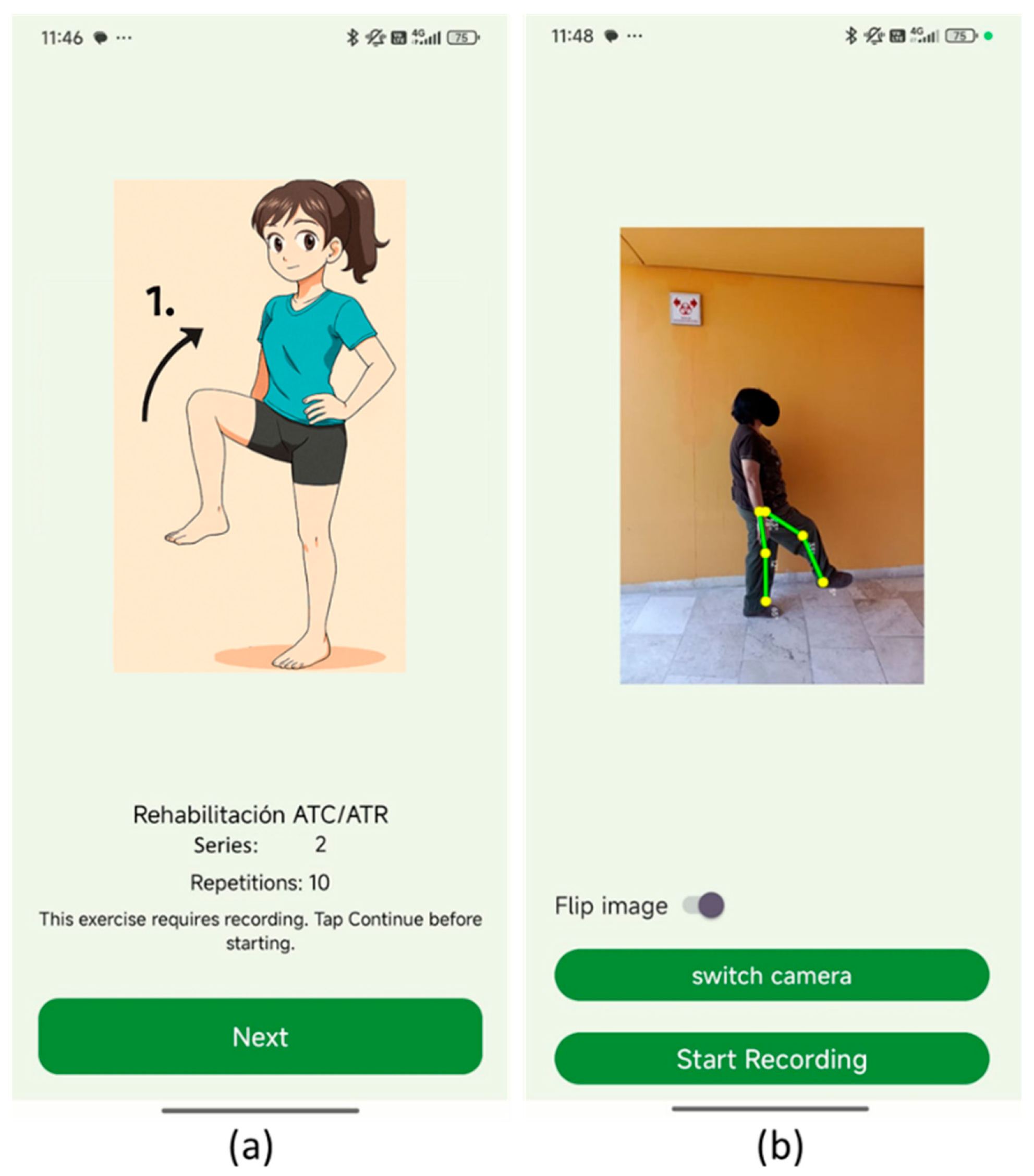Switch camera using the green button
The width and height of the screenshot is (1034, 1176).
pos(771,975)
